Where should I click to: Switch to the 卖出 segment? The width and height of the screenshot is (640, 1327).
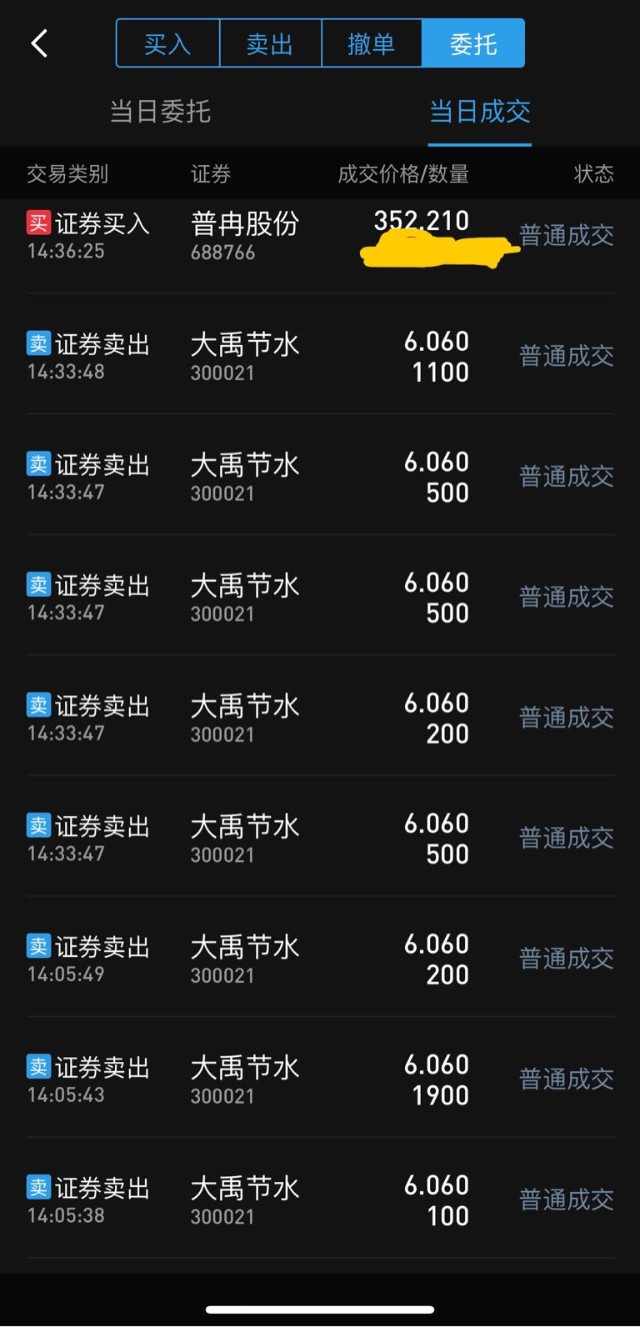[270, 43]
